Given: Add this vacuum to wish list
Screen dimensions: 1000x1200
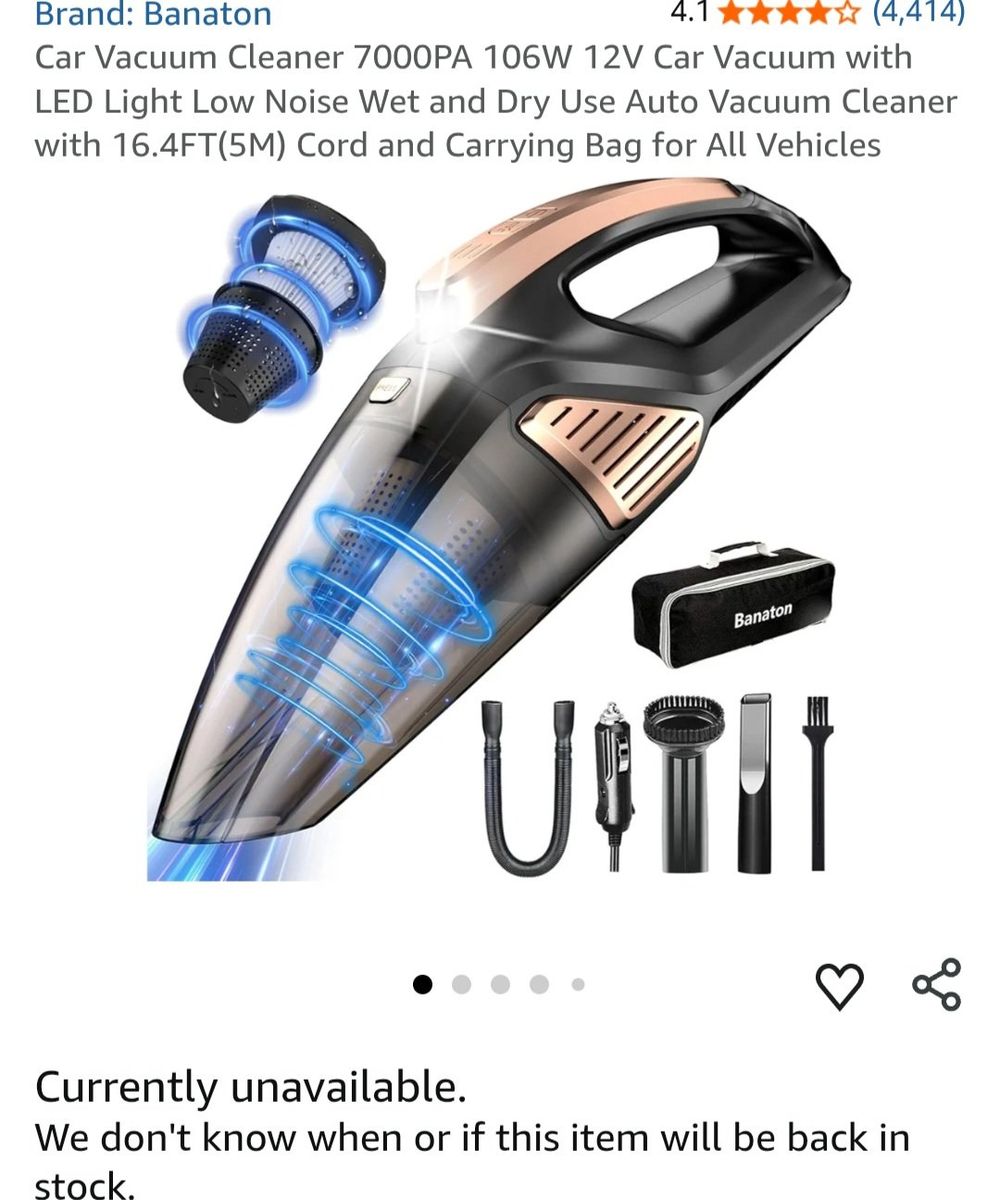Looking at the screenshot, I should tap(839, 985).
